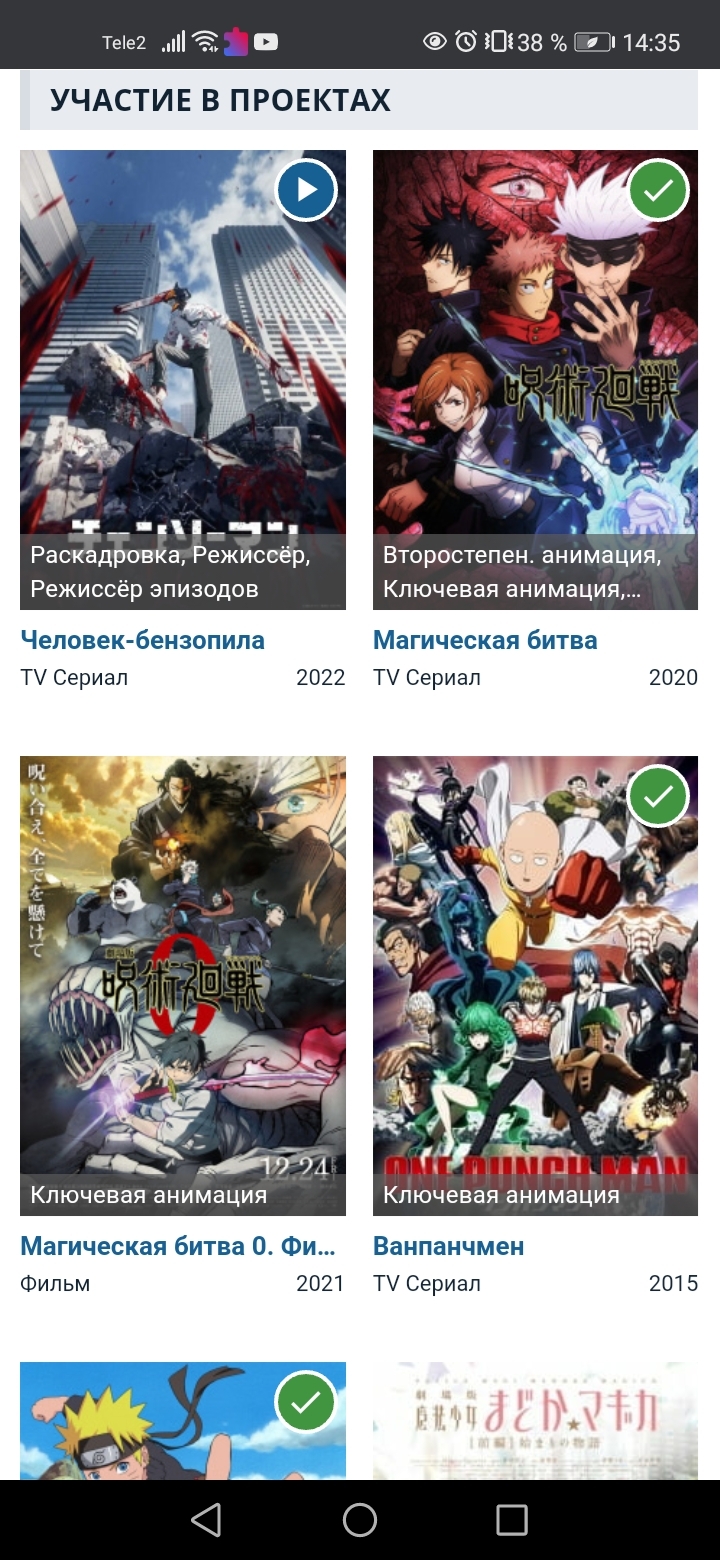Tap the green checkmark on the Магическая битва poster
Screen dimensions: 720x1560
point(658,189)
